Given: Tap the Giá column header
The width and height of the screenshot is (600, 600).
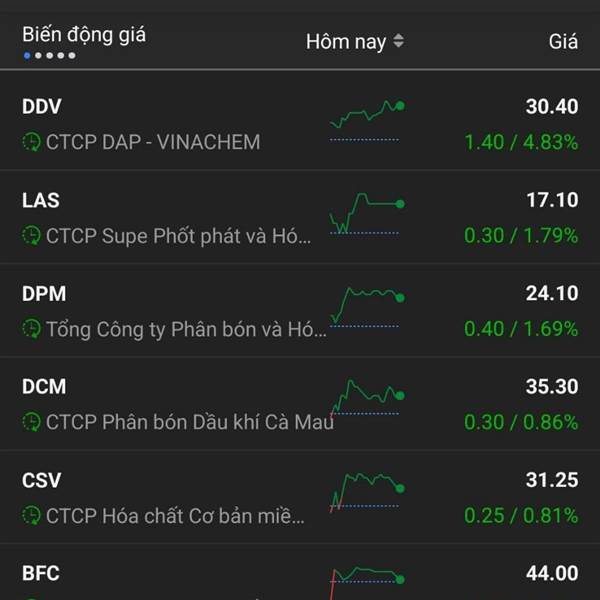Looking at the screenshot, I should pyautogui.click(x=563, y=42).
